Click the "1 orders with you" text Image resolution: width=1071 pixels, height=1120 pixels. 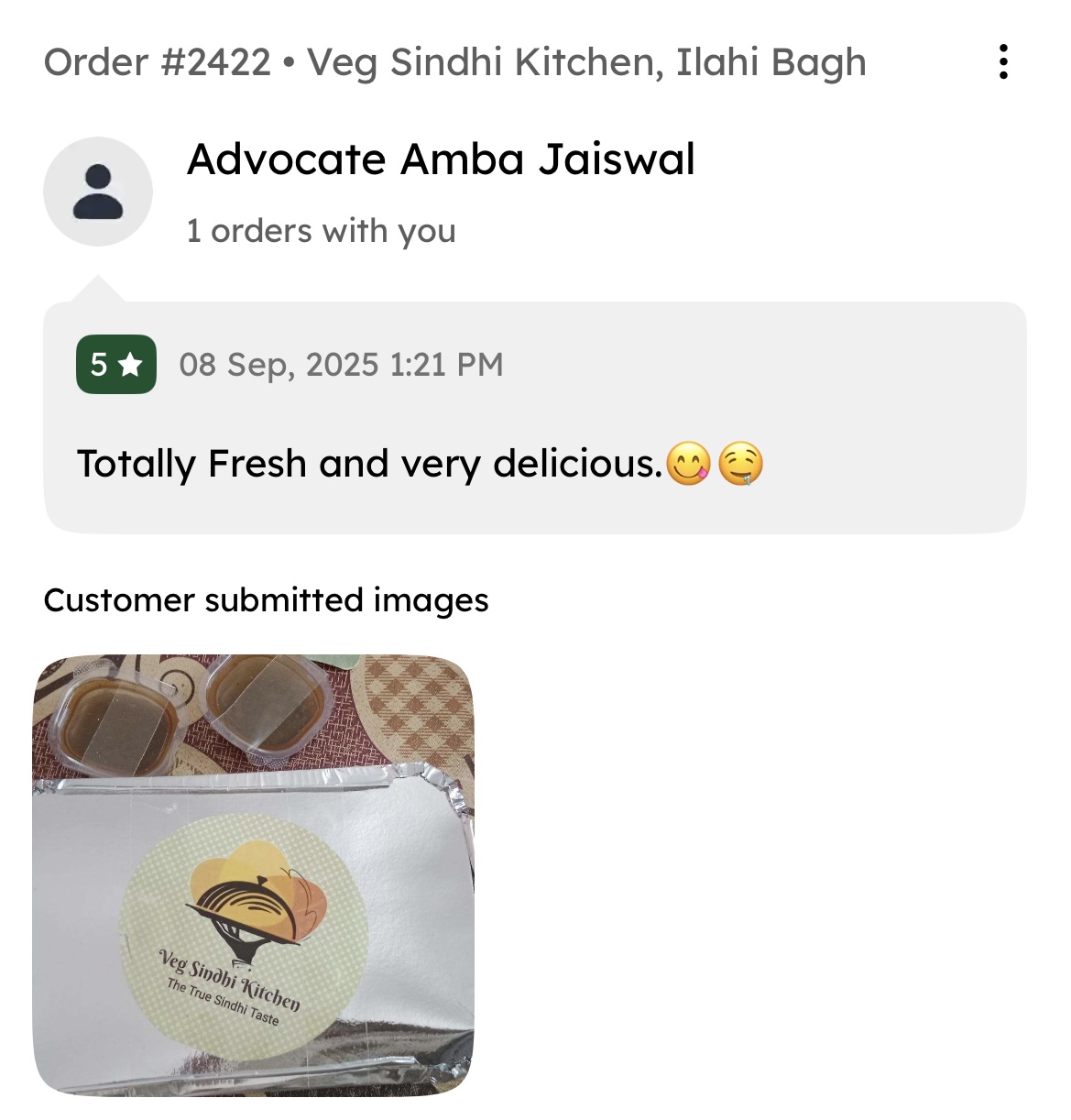pyautogui.click(x=321, y=230)
